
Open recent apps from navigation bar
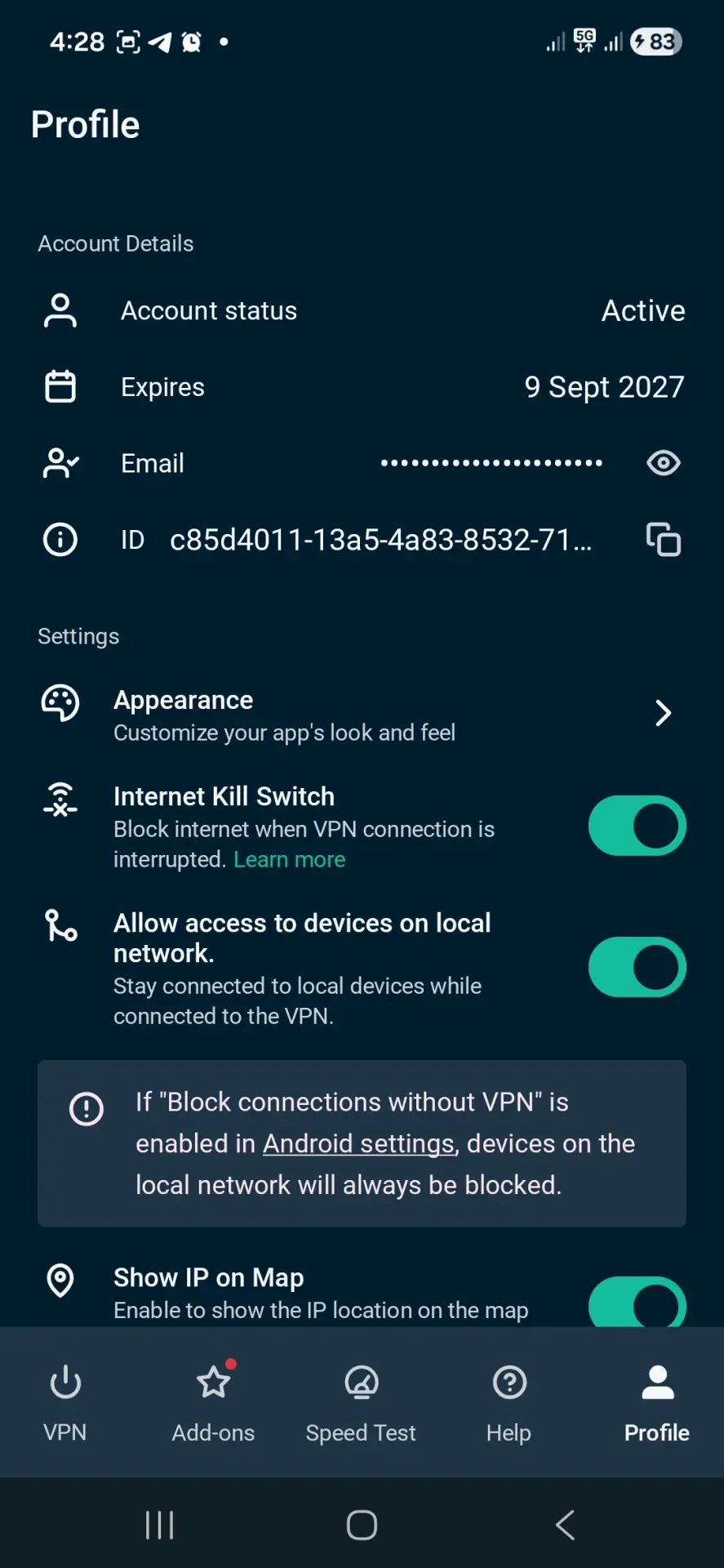coord(159,1525)
